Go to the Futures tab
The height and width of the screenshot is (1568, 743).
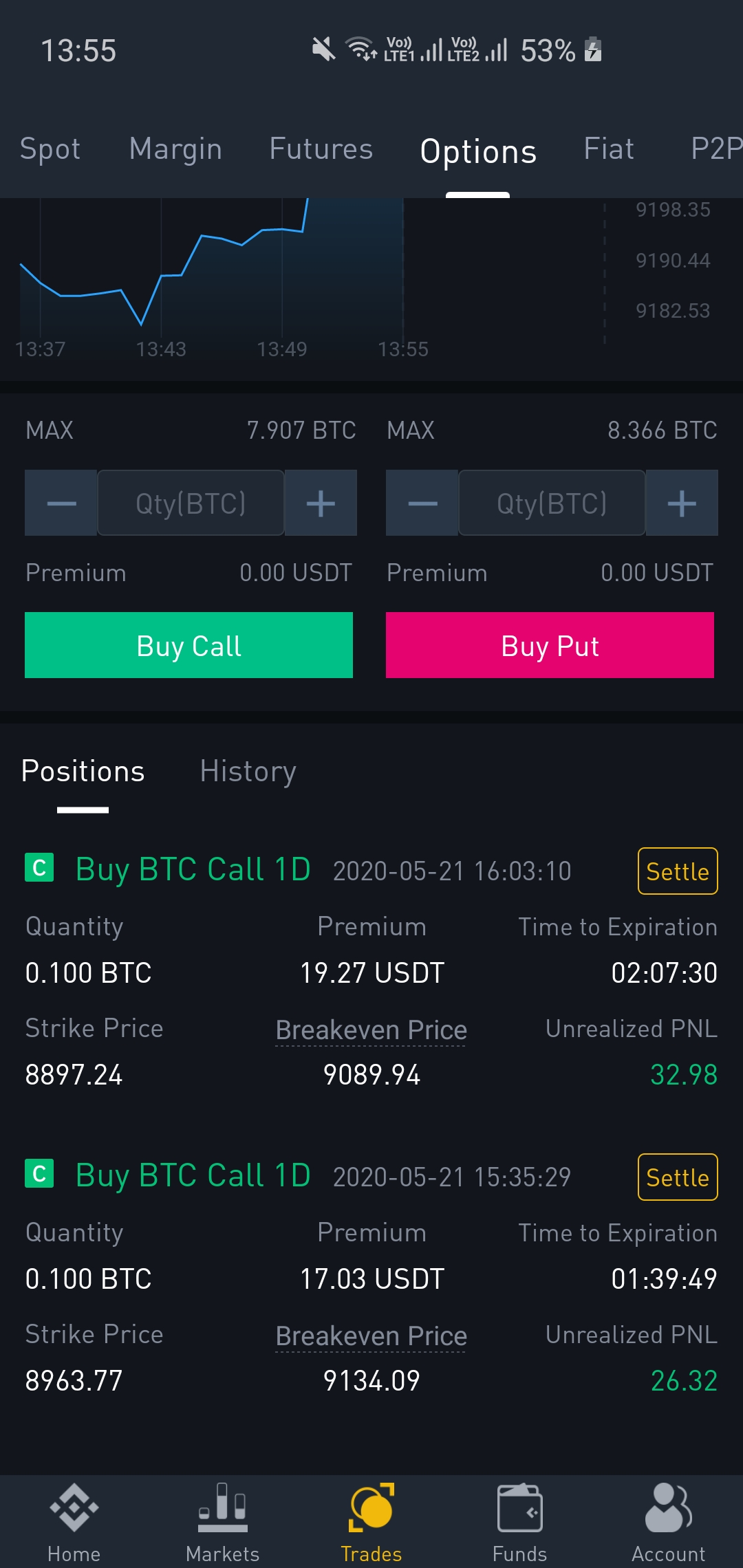(321, 149)
